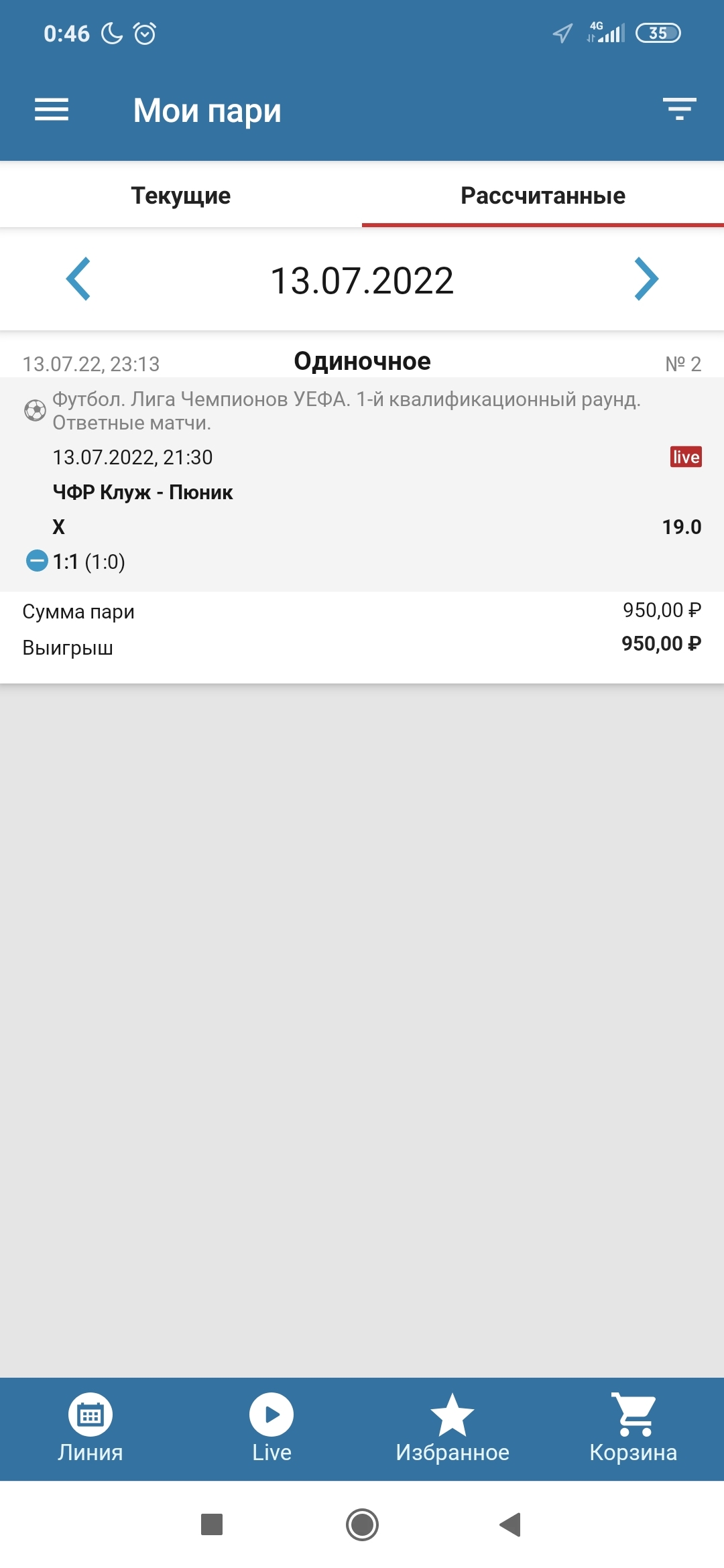The width and height of the screenshot is (724, 1568).
Task: Open Избранное favorites
Action: tap(452, 1429)
